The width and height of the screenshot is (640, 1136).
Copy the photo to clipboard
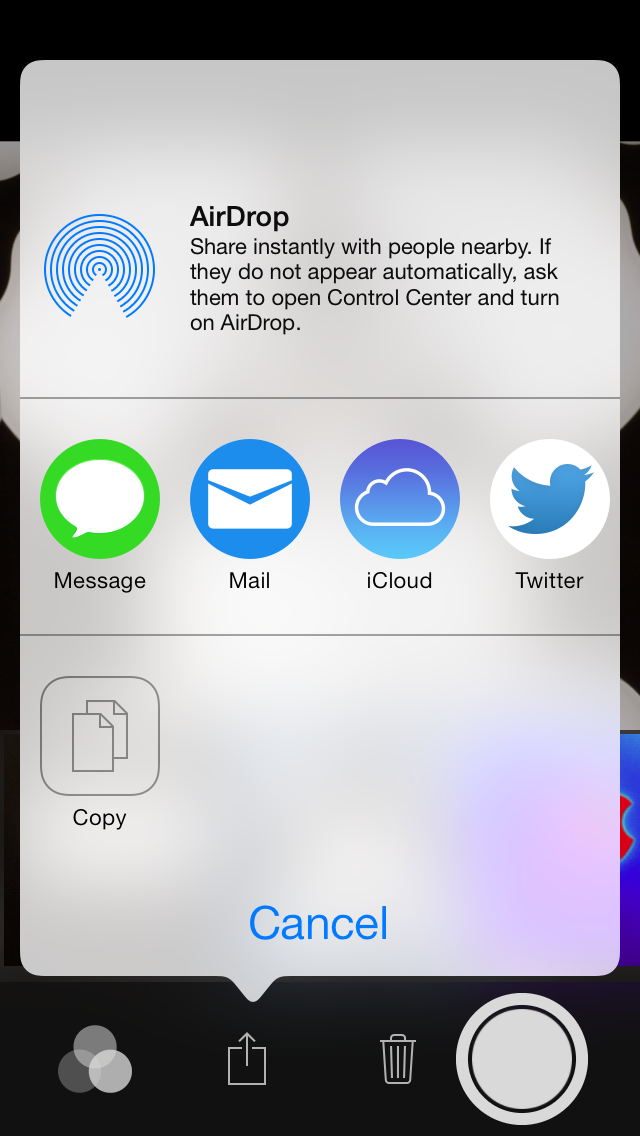[100, 736]
